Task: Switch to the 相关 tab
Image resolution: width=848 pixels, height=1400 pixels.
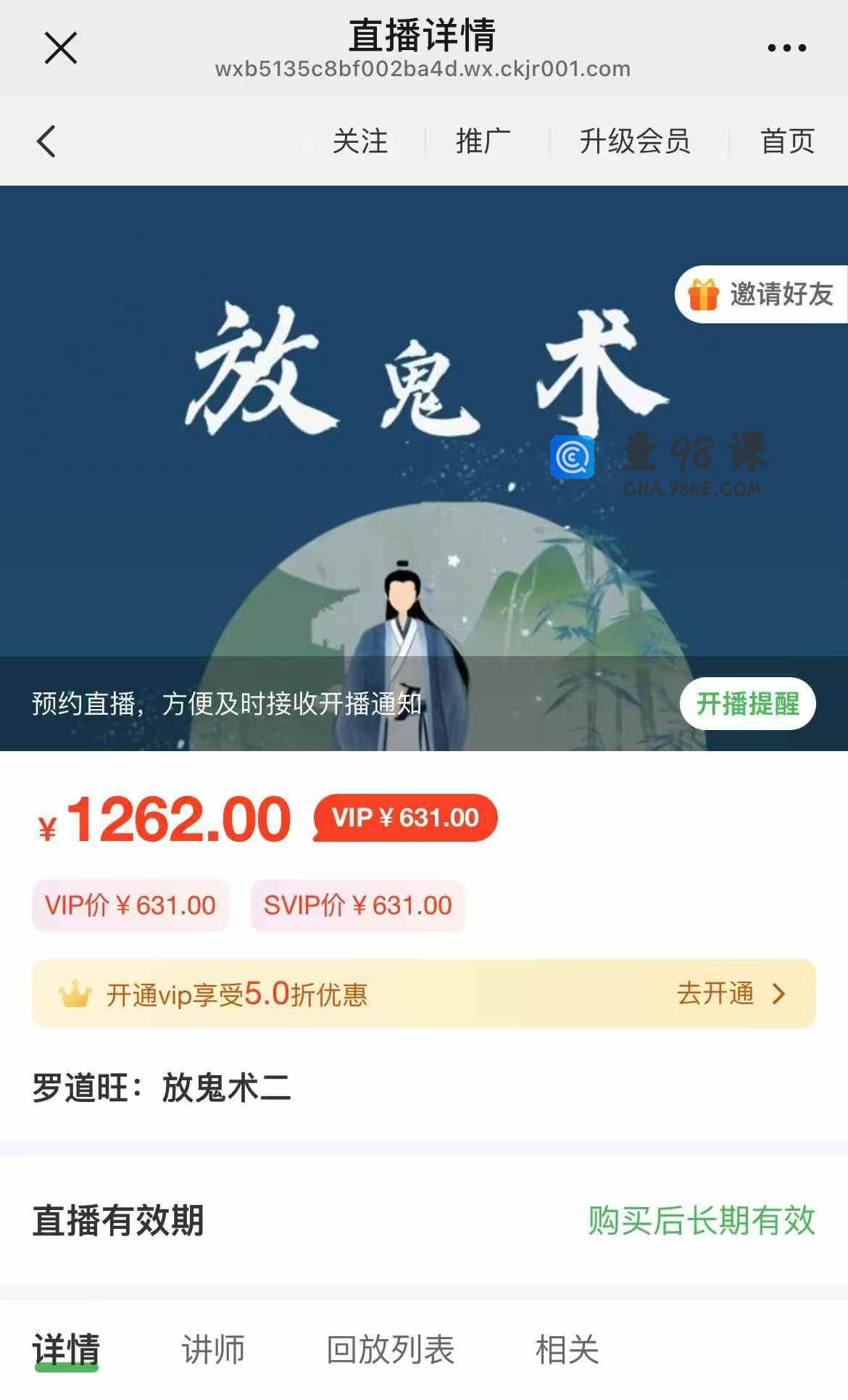Action: click(567, 1350)
